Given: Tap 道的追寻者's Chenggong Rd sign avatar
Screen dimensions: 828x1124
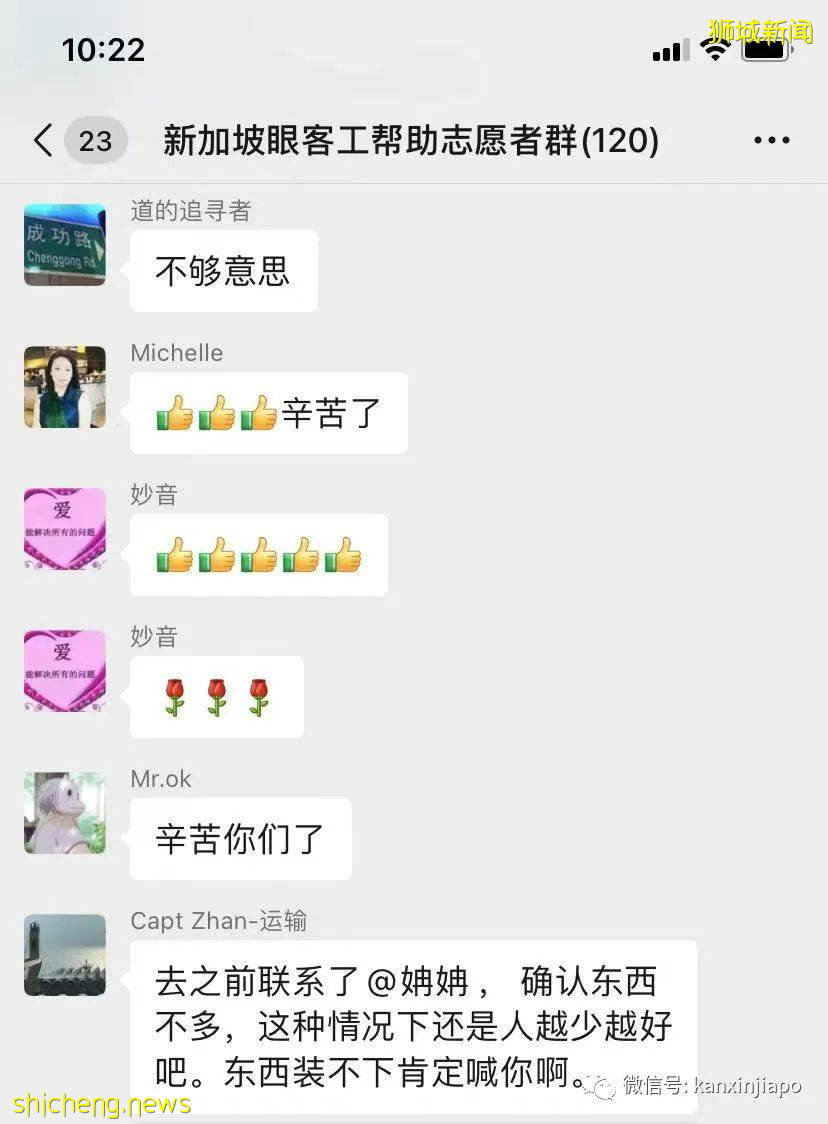Looking at the screenshot, I should [x=64, y=244].
